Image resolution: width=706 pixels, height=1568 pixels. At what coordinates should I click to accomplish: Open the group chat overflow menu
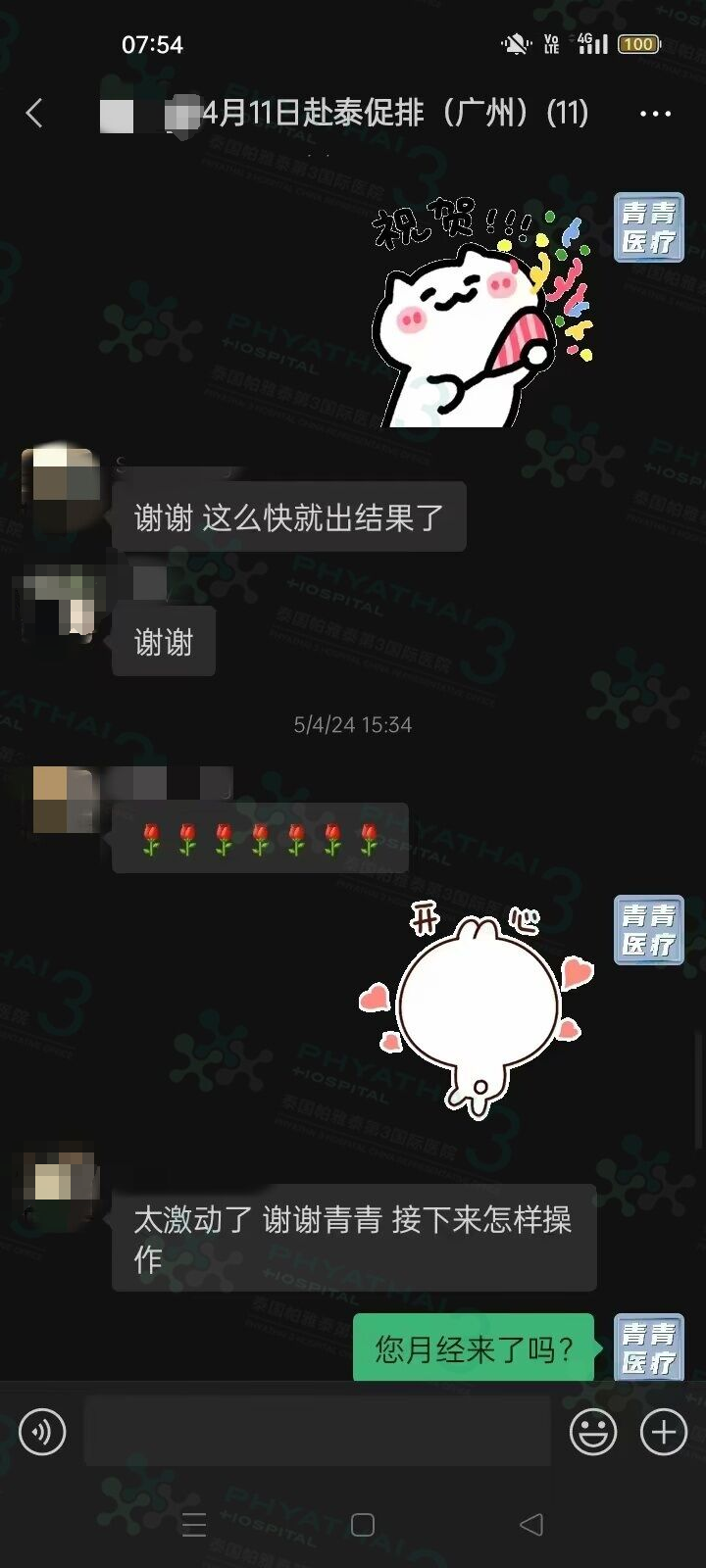pos(655,114)
